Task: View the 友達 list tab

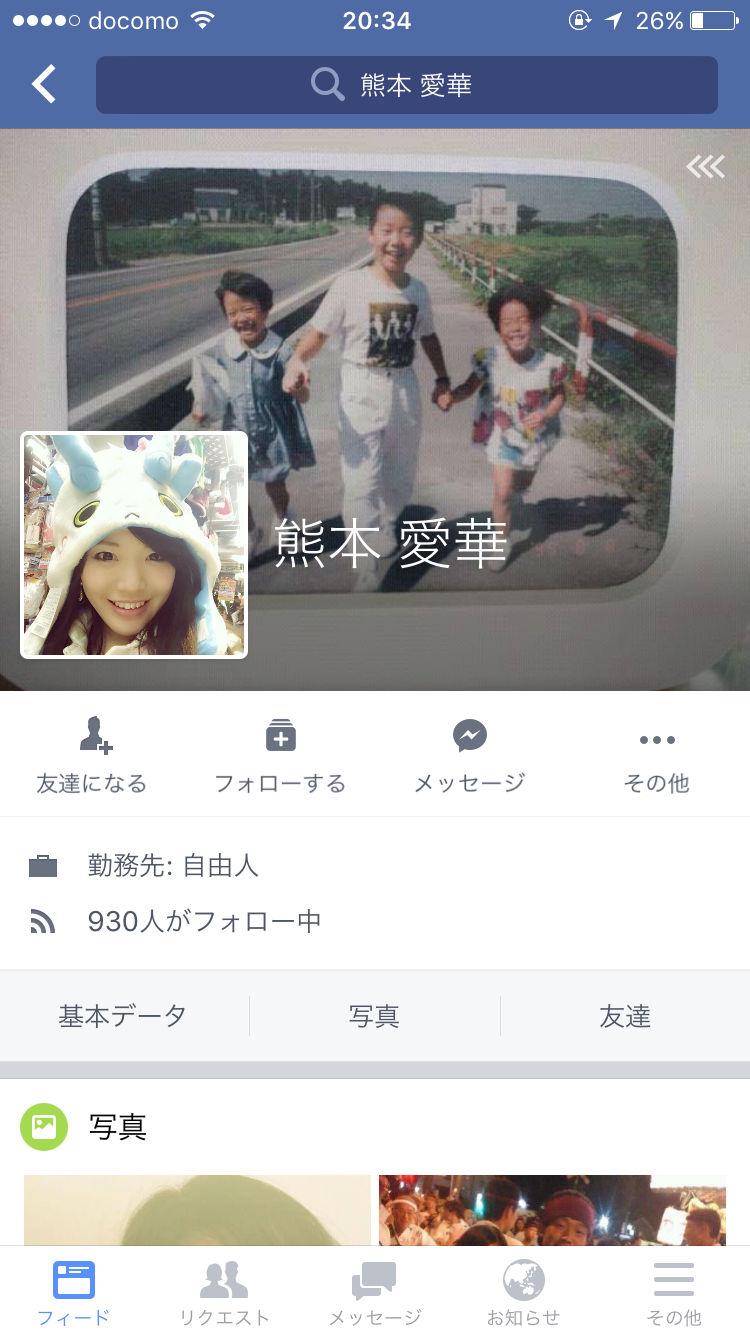Action: point(625,1017)
